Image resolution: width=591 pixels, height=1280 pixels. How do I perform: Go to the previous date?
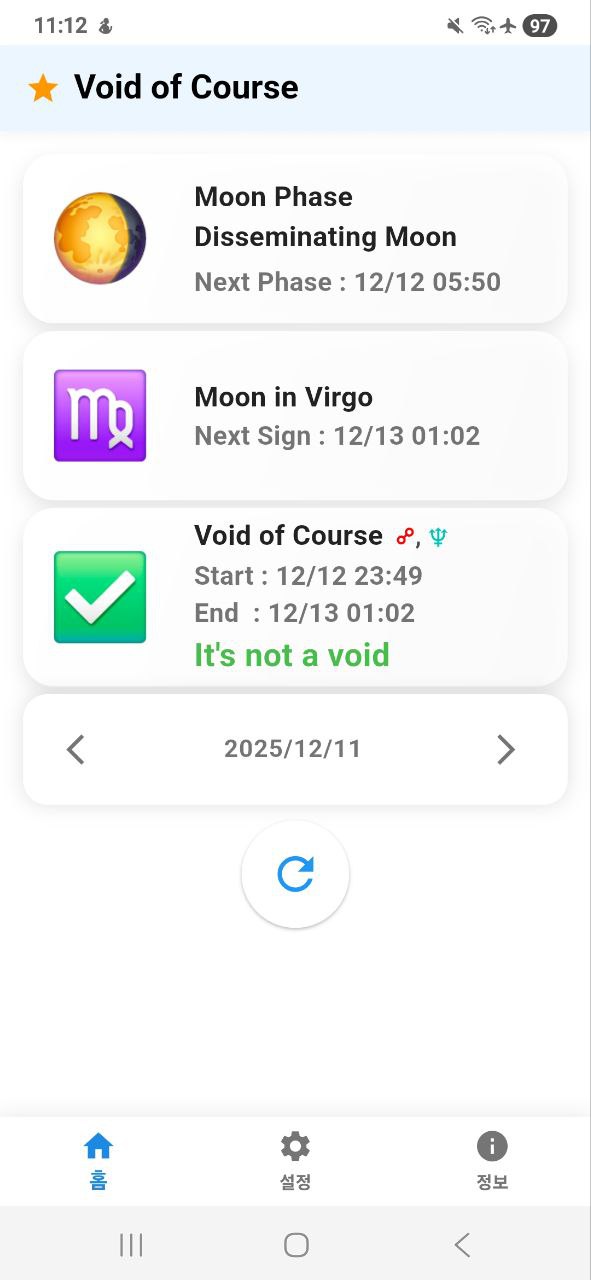click(75, 749)
